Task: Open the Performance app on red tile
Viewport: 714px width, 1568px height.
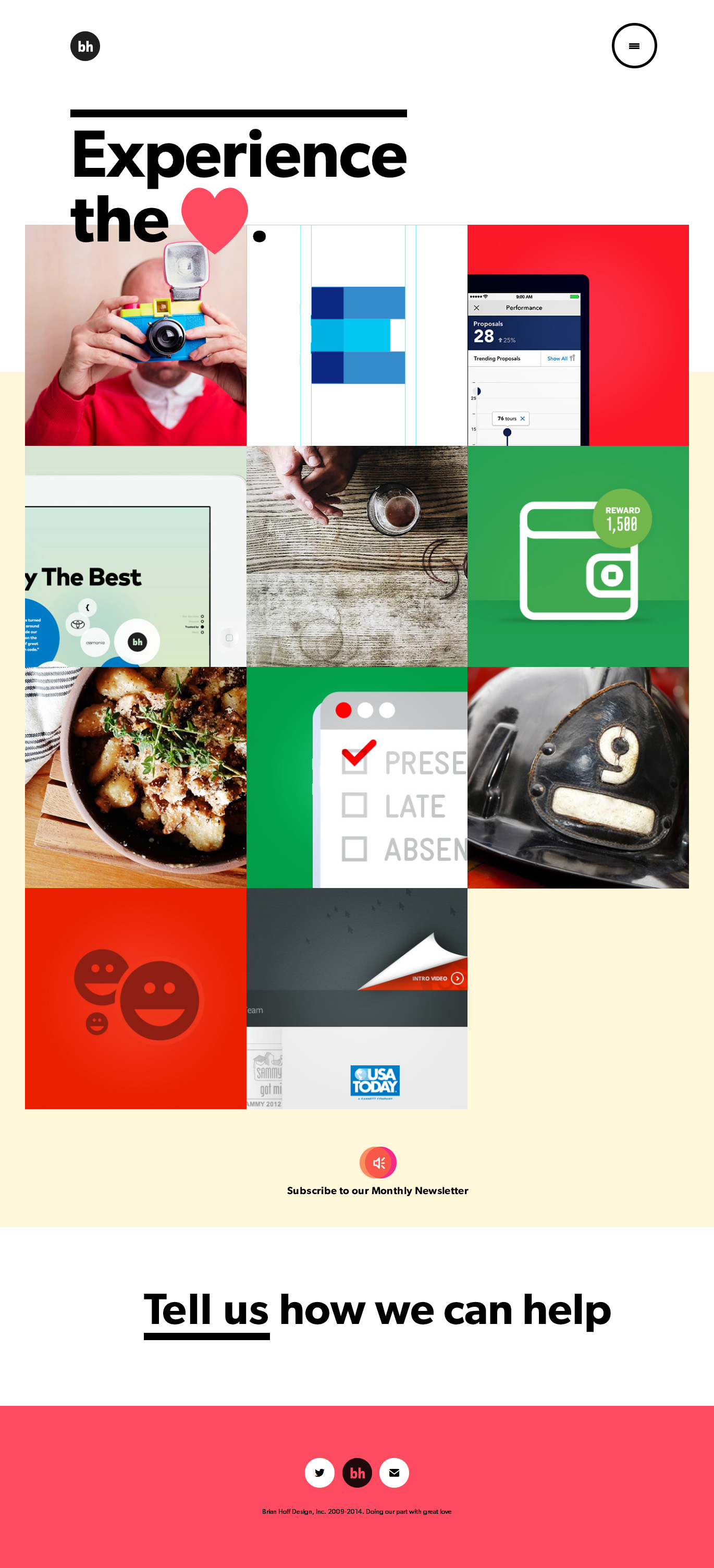Action: [x=578, y=335]
